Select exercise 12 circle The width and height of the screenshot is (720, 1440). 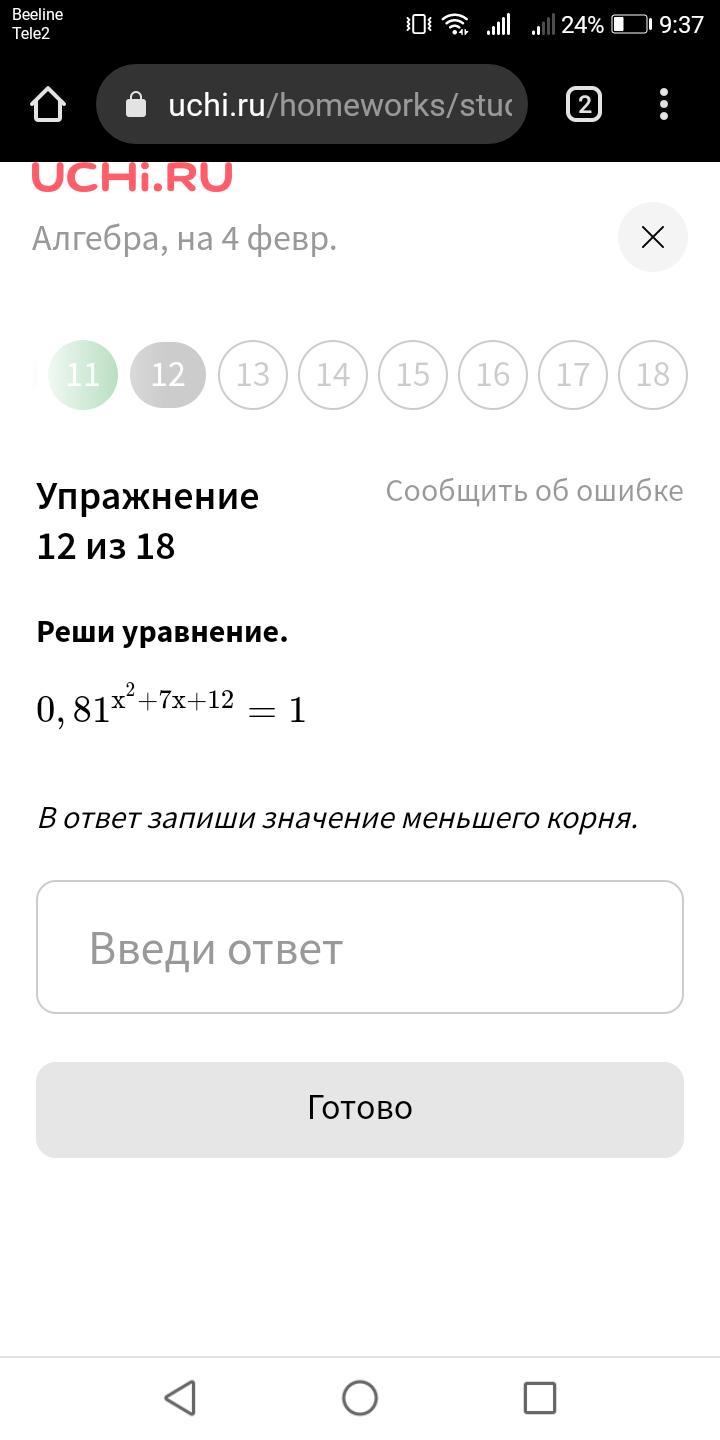168,375
